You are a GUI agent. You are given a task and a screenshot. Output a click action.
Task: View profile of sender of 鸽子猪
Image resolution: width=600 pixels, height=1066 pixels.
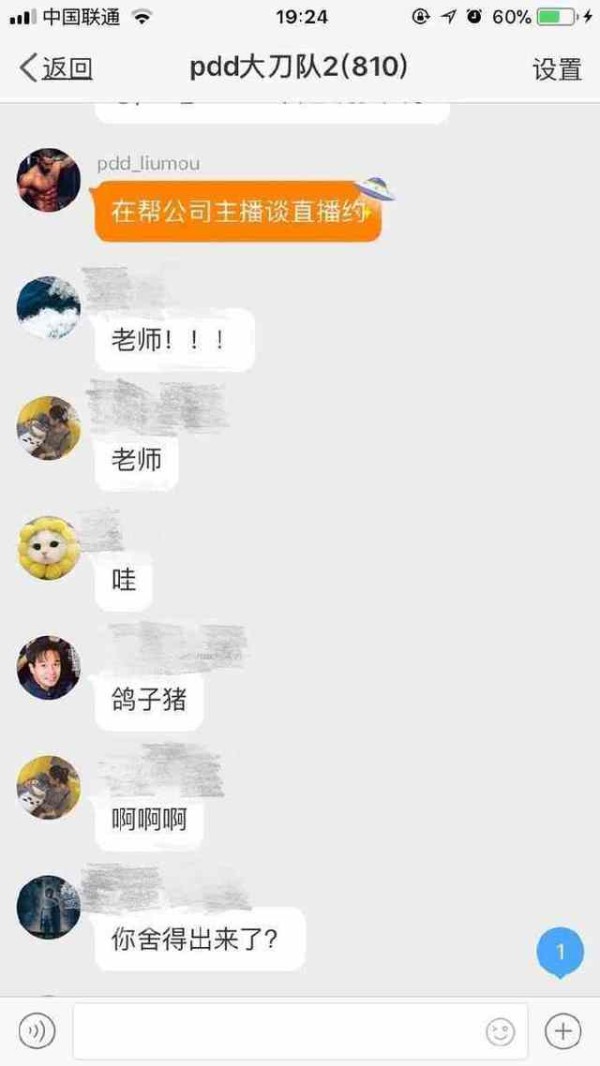pyautogui.click(x=48, y=668)
